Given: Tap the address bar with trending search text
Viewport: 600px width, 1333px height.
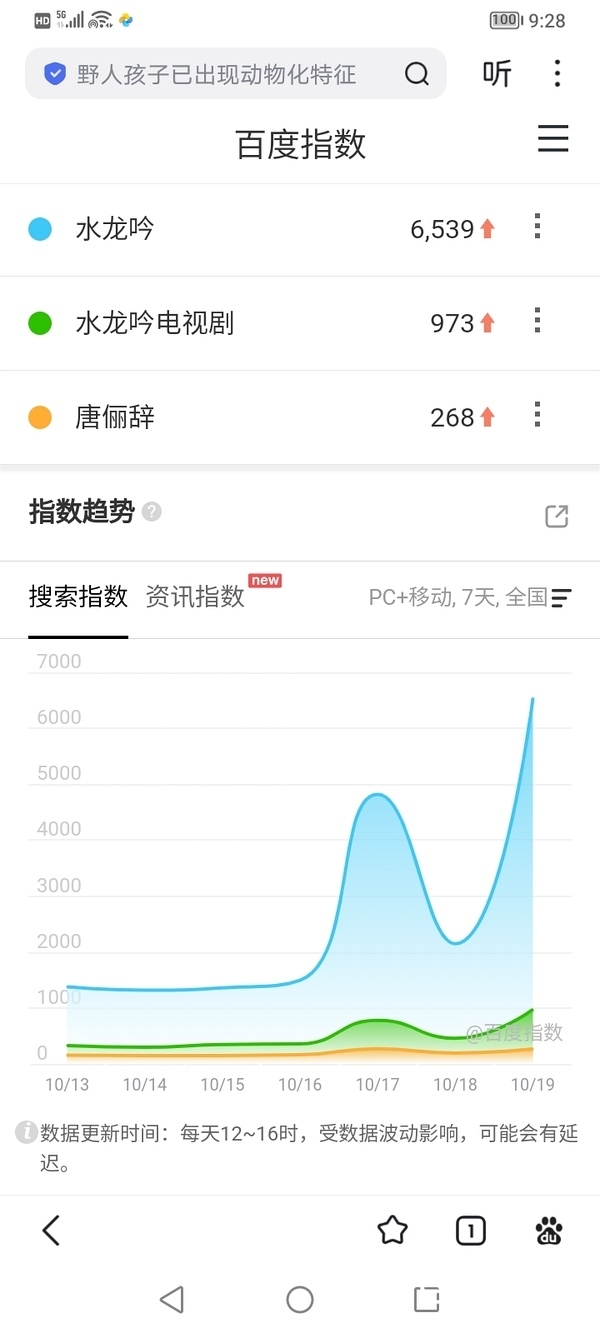Looking at the screenshot, I should [215, 74].
